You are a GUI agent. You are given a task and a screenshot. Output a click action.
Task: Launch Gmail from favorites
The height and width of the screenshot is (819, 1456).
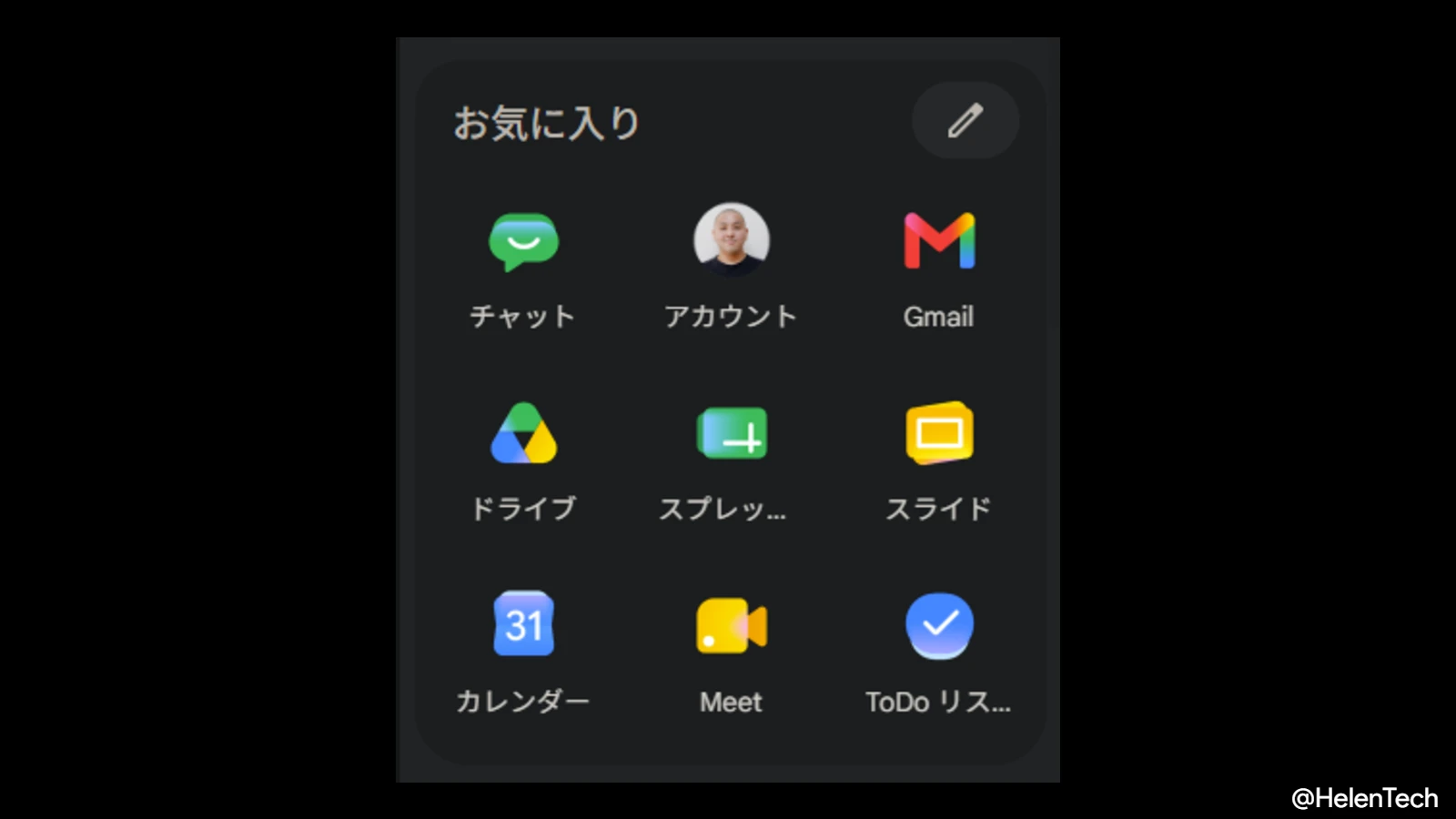(x=939, y=269)
